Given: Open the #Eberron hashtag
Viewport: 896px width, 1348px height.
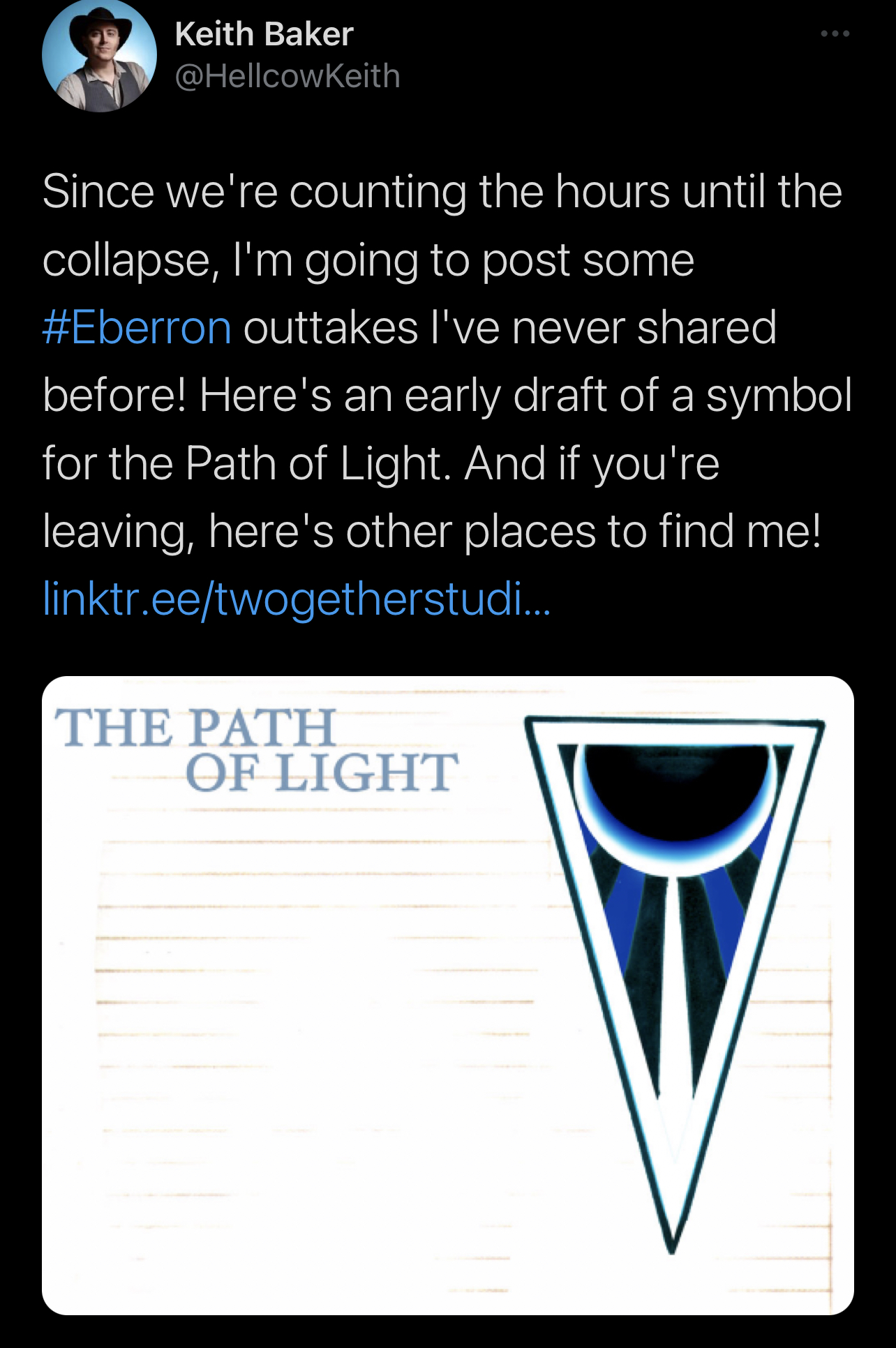Looking at the screenshot, I should (137, 327).
